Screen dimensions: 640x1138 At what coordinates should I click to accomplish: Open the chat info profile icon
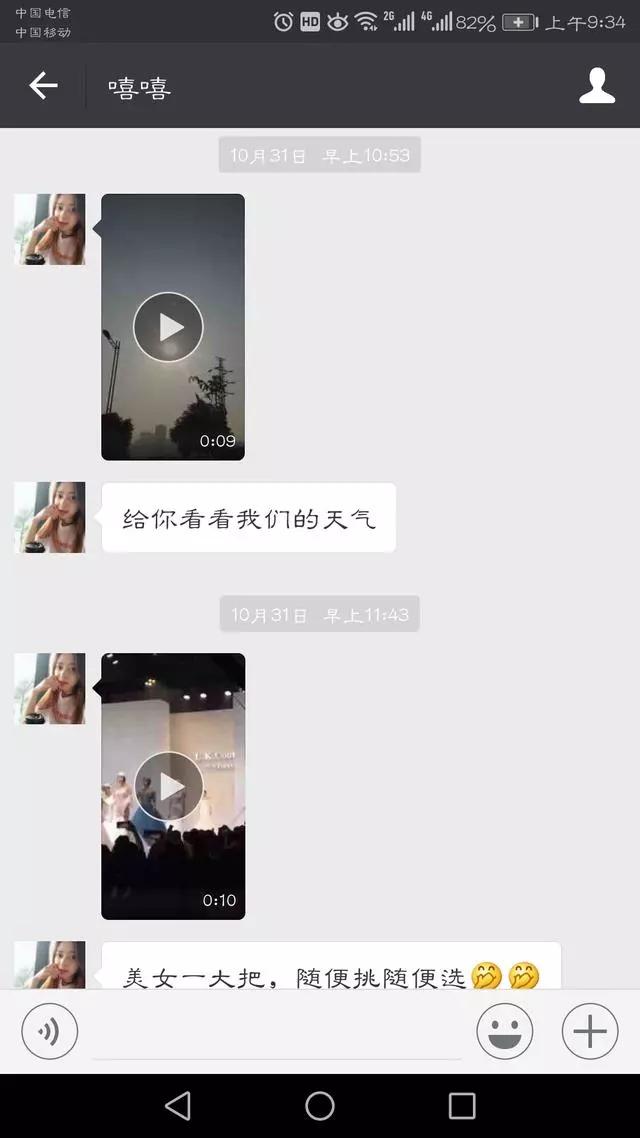coord(597,86)
